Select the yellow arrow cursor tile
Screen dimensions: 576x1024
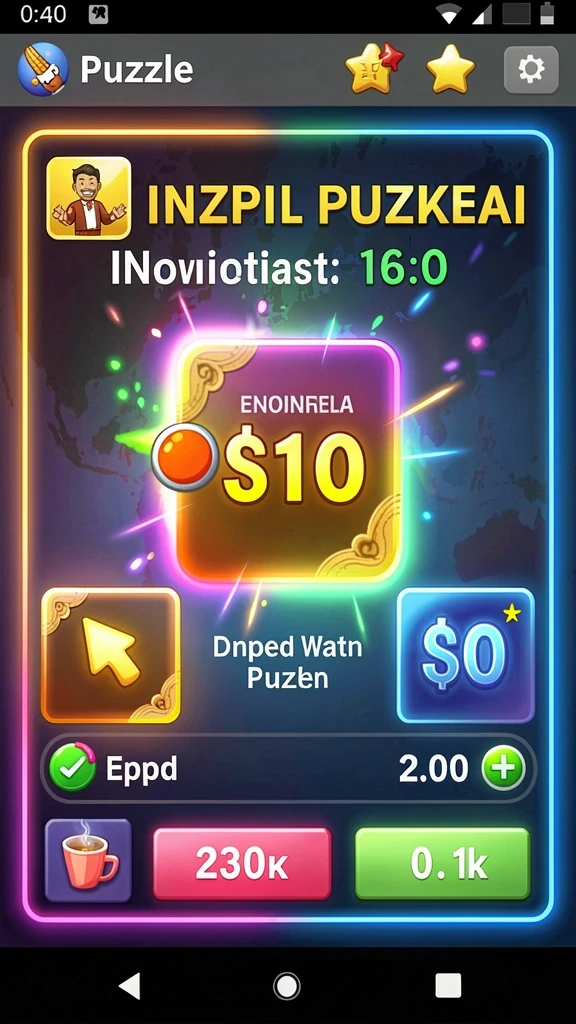pyautogui.click(x=111, y=655)
